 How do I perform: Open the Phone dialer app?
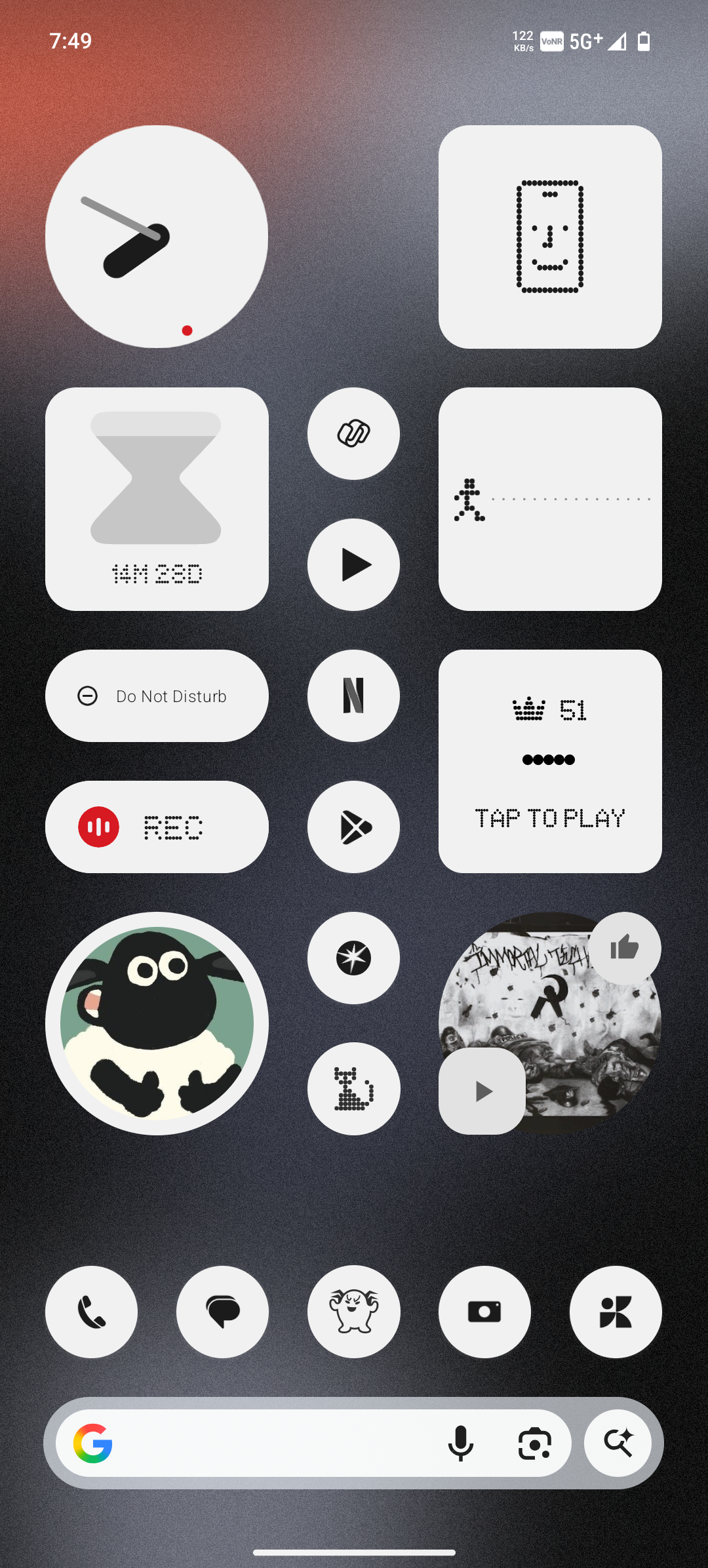pos(91,1312)
